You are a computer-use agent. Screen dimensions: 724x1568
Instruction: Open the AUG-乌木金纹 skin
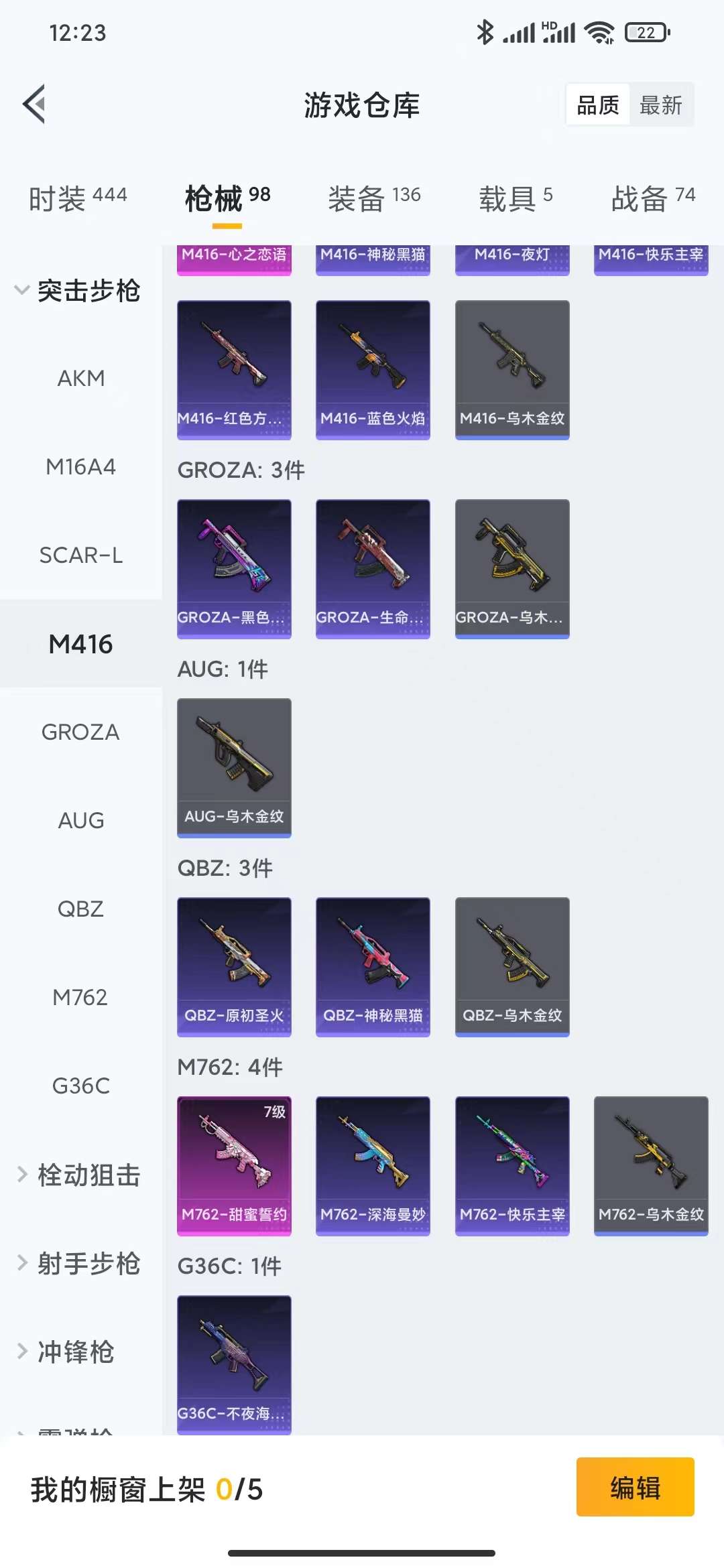tap(234, 767)
